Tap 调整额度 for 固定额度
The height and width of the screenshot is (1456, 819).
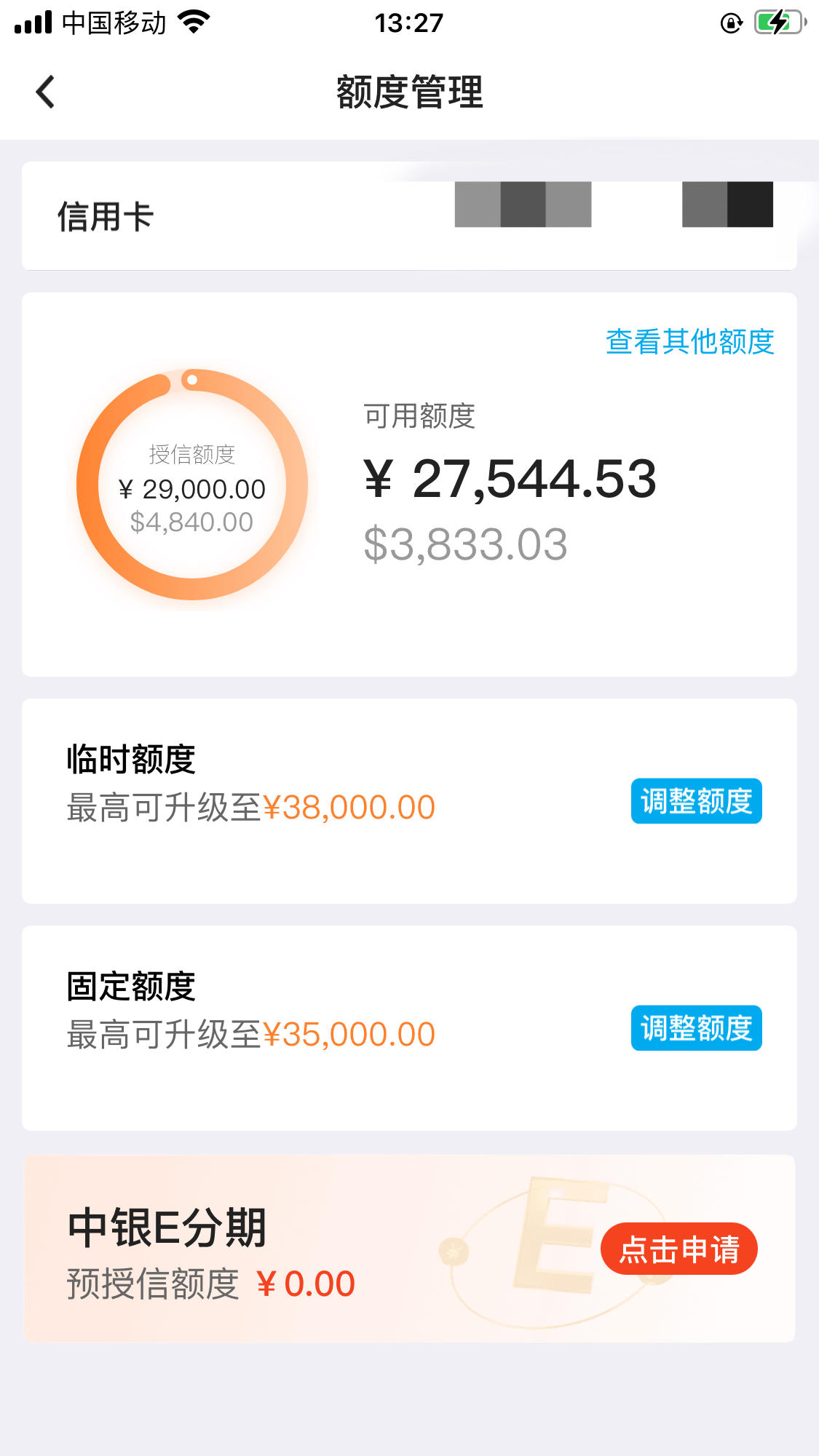696,1027
